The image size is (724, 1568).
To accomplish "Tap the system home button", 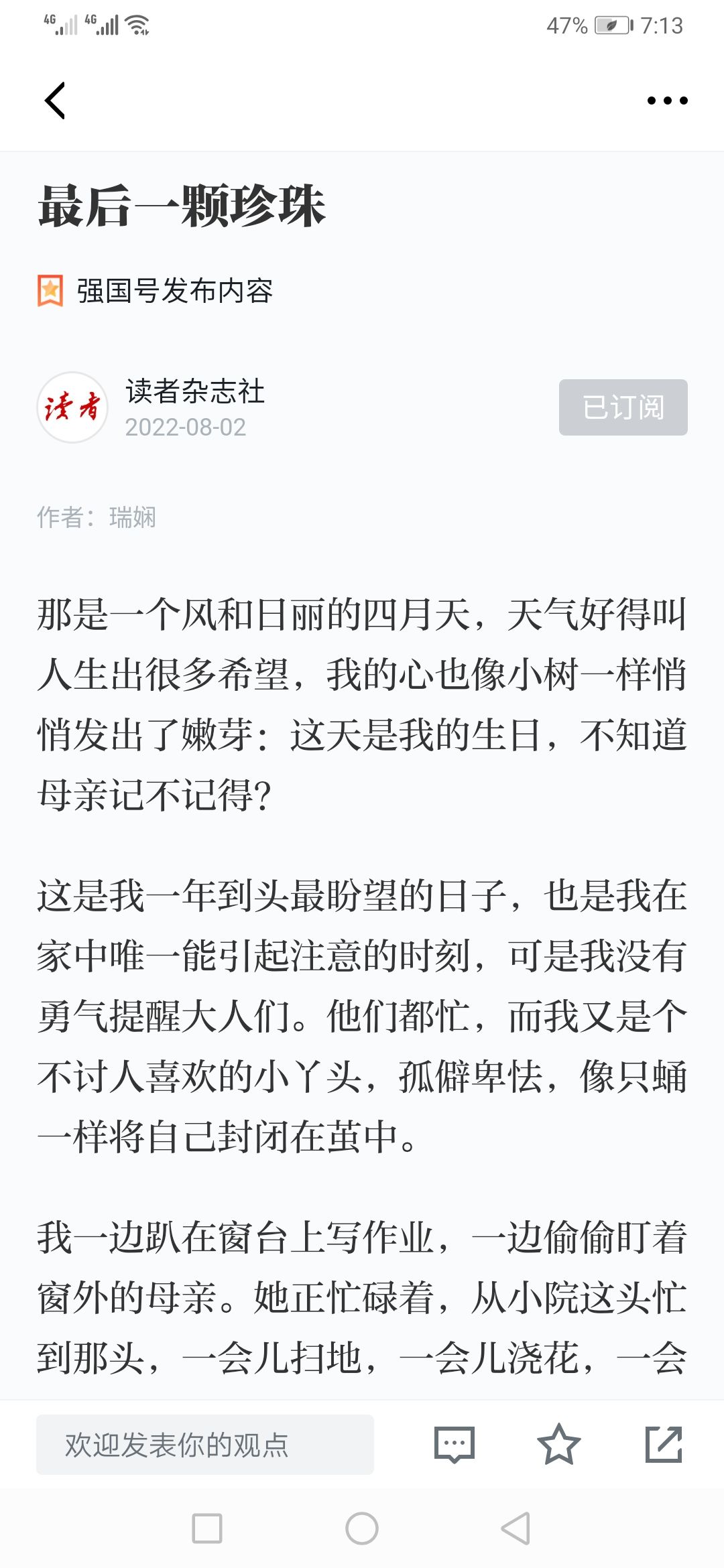I will coord(362,1528).
